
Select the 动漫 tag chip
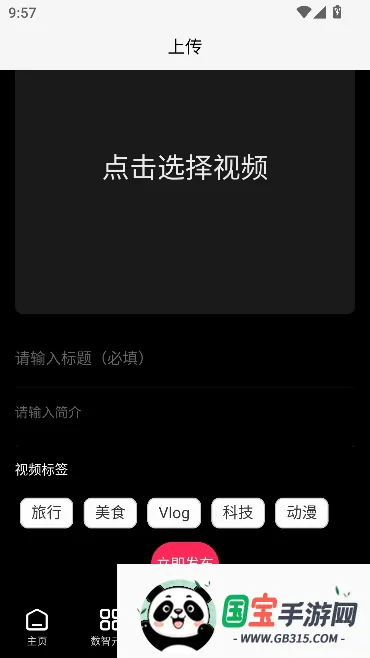[302, 513]
